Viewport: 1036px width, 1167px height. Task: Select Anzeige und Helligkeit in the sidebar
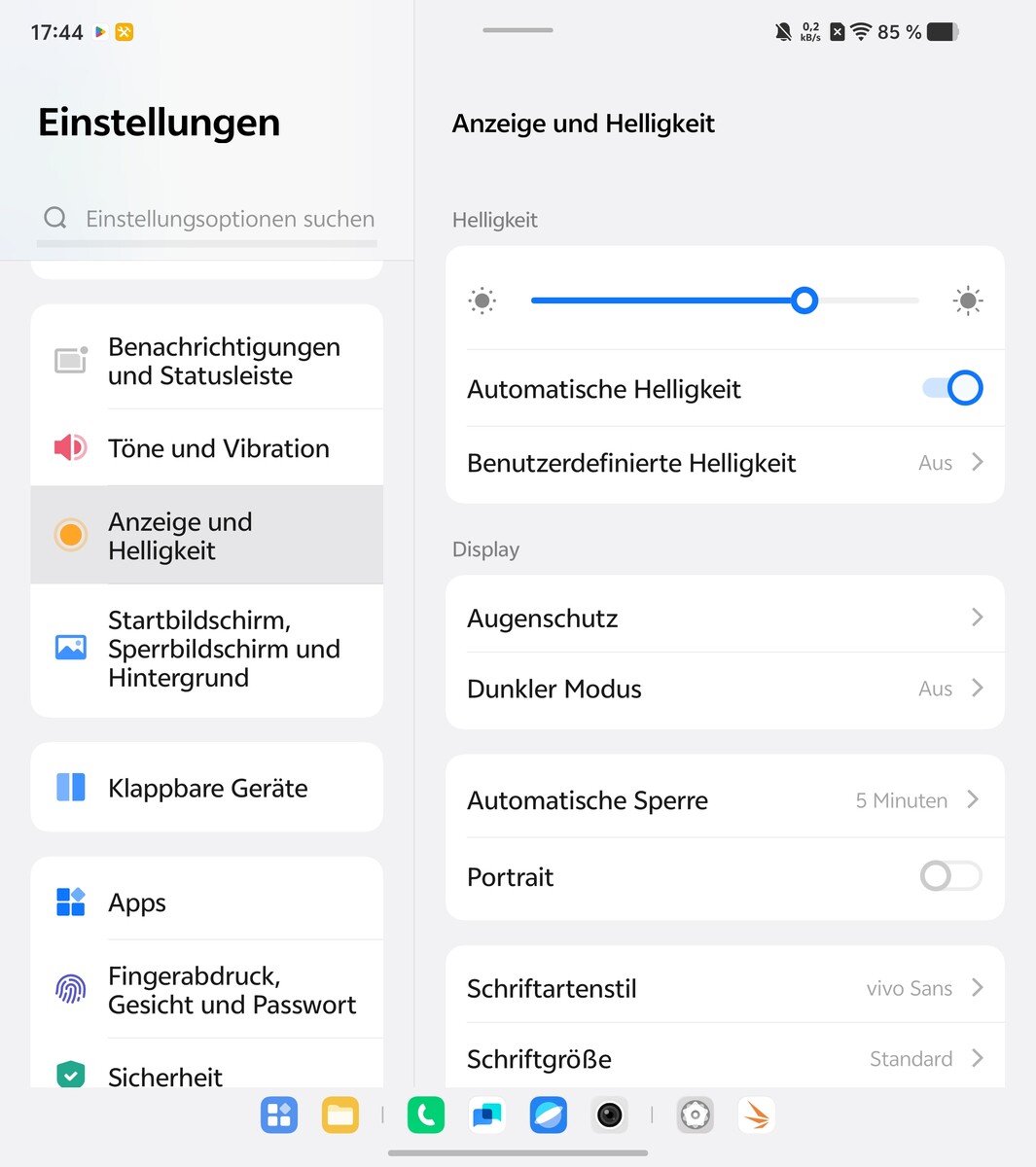(x=207, y=536)
